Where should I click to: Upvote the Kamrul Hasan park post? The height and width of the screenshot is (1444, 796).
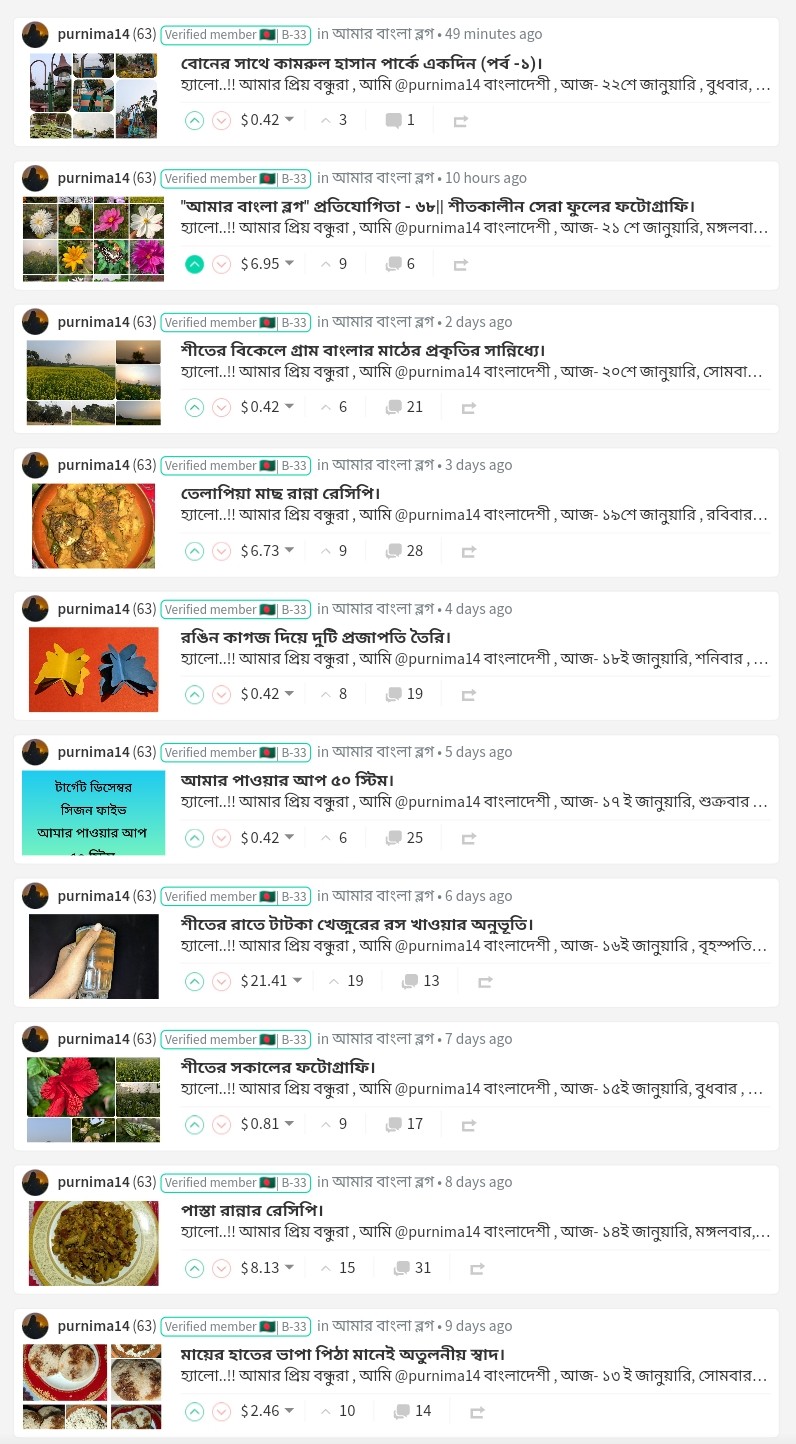[x=194, y=120]
